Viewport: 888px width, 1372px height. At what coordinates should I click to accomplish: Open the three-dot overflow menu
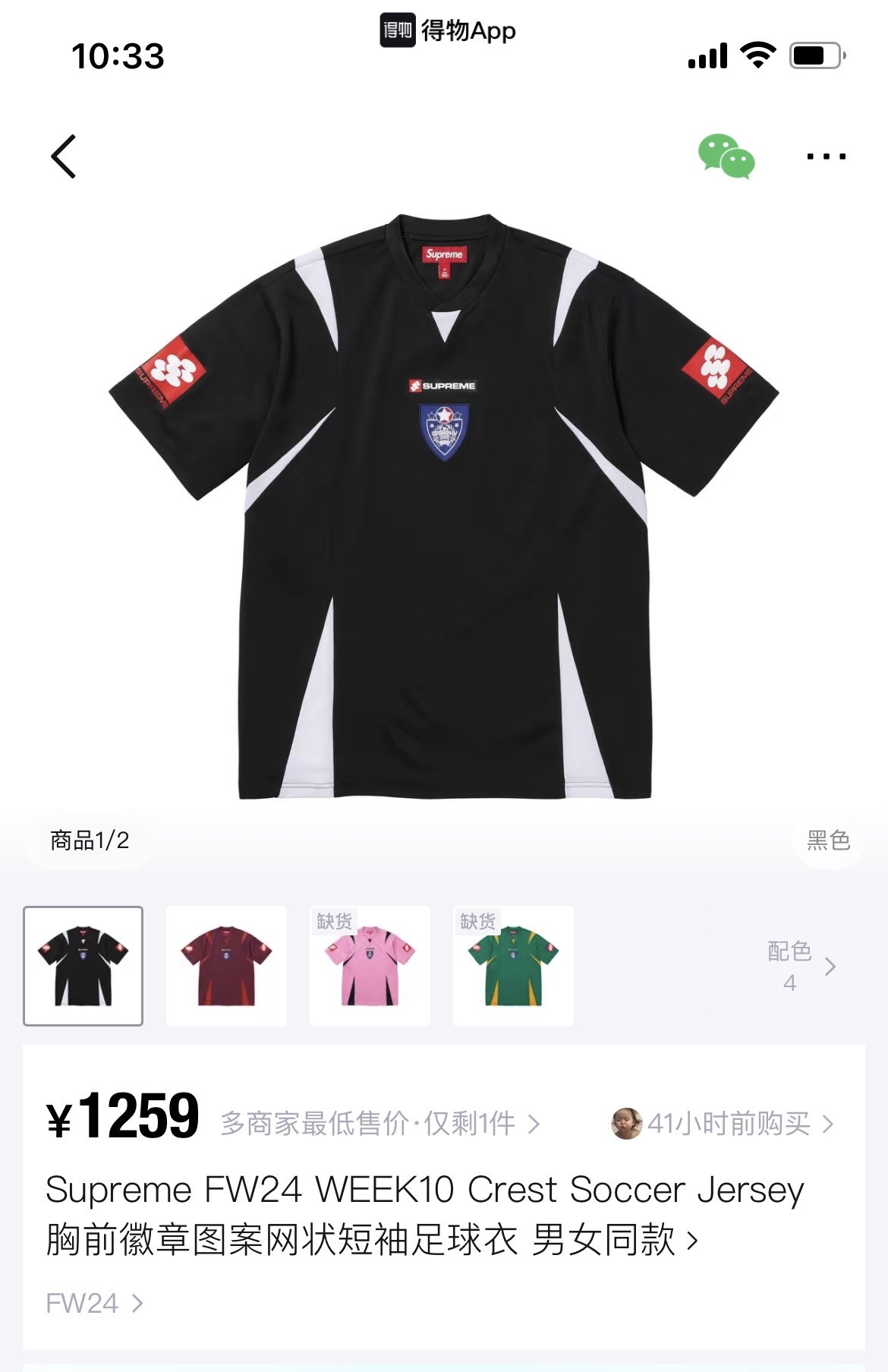826,156
